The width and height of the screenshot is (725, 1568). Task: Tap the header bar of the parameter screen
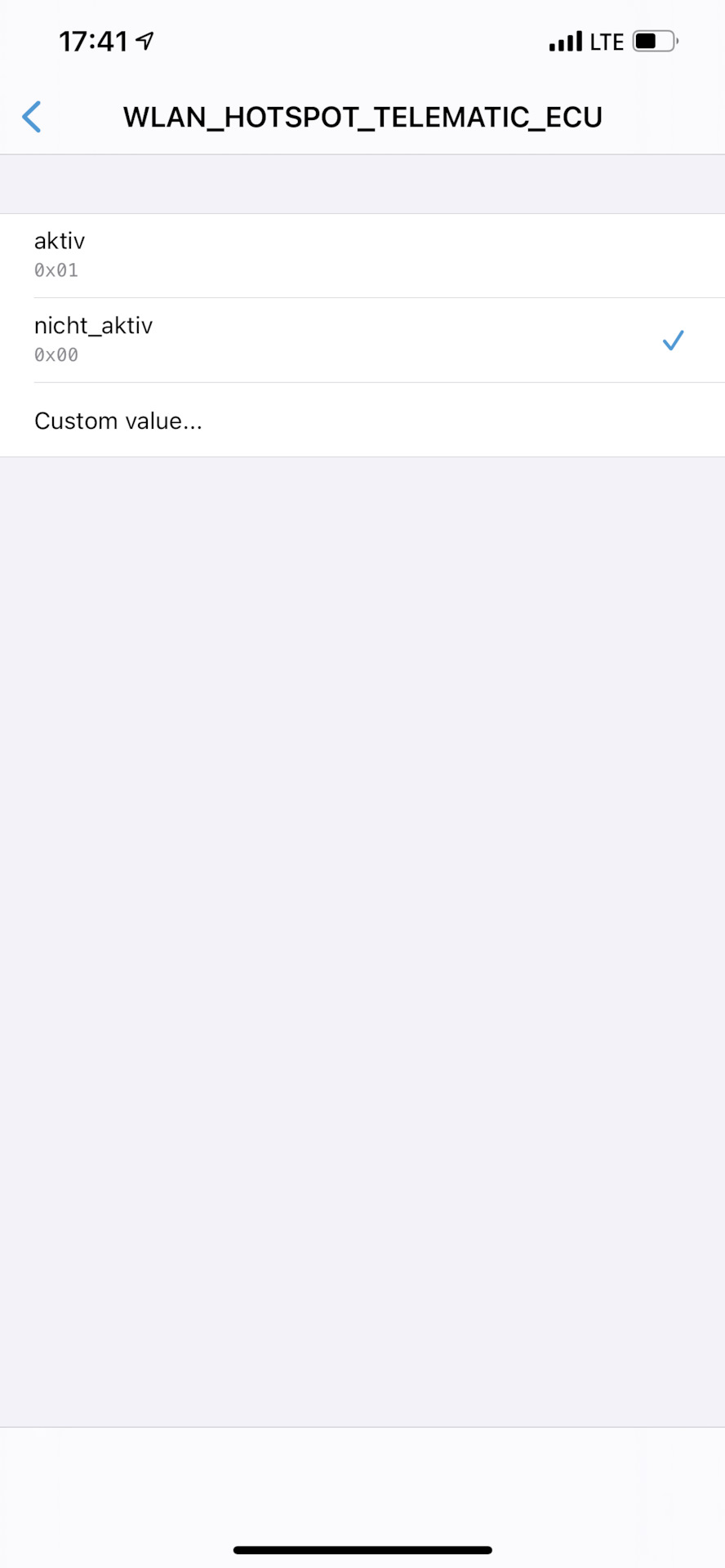362,117
